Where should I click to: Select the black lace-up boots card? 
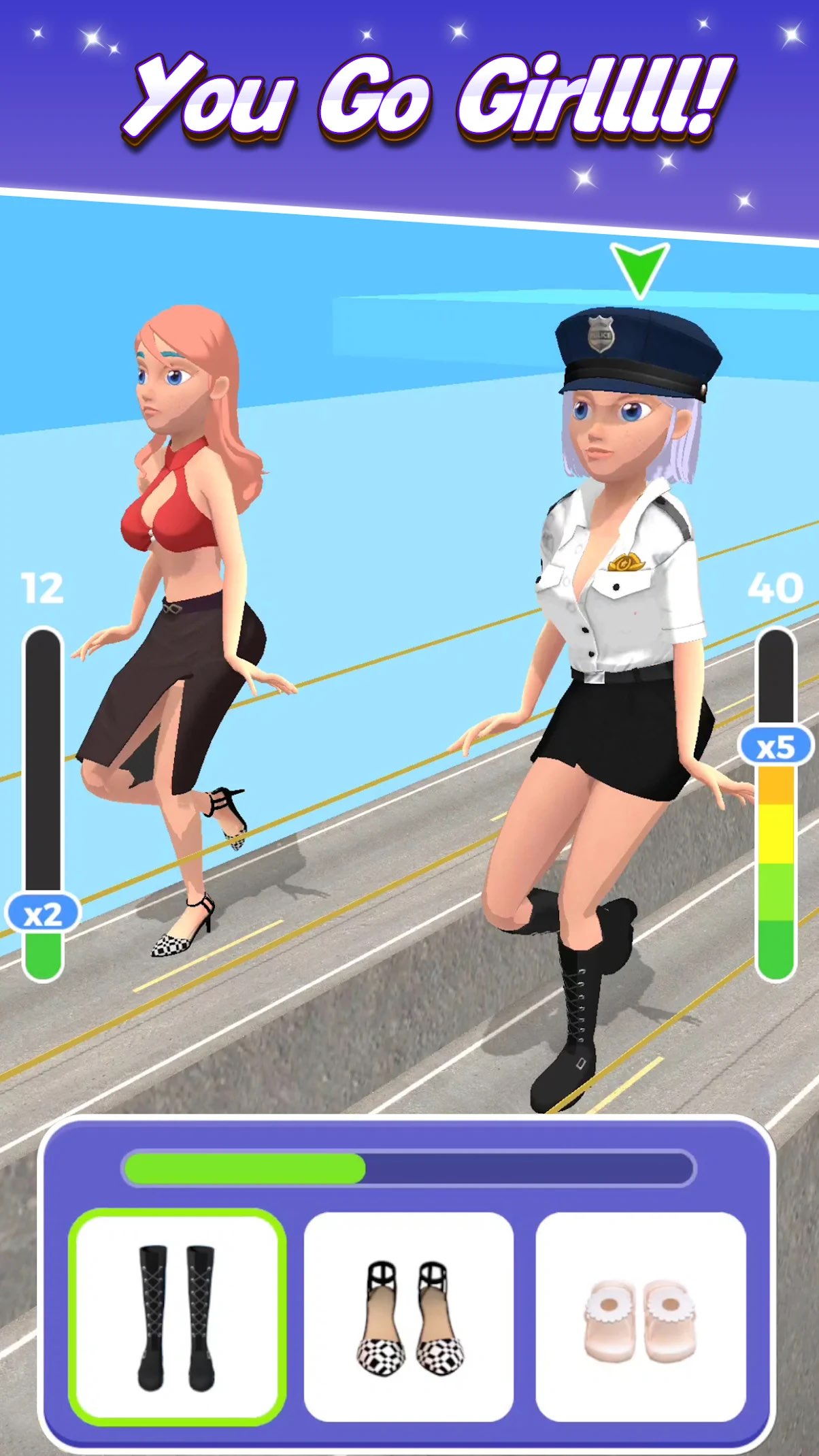pos(177,1317)
